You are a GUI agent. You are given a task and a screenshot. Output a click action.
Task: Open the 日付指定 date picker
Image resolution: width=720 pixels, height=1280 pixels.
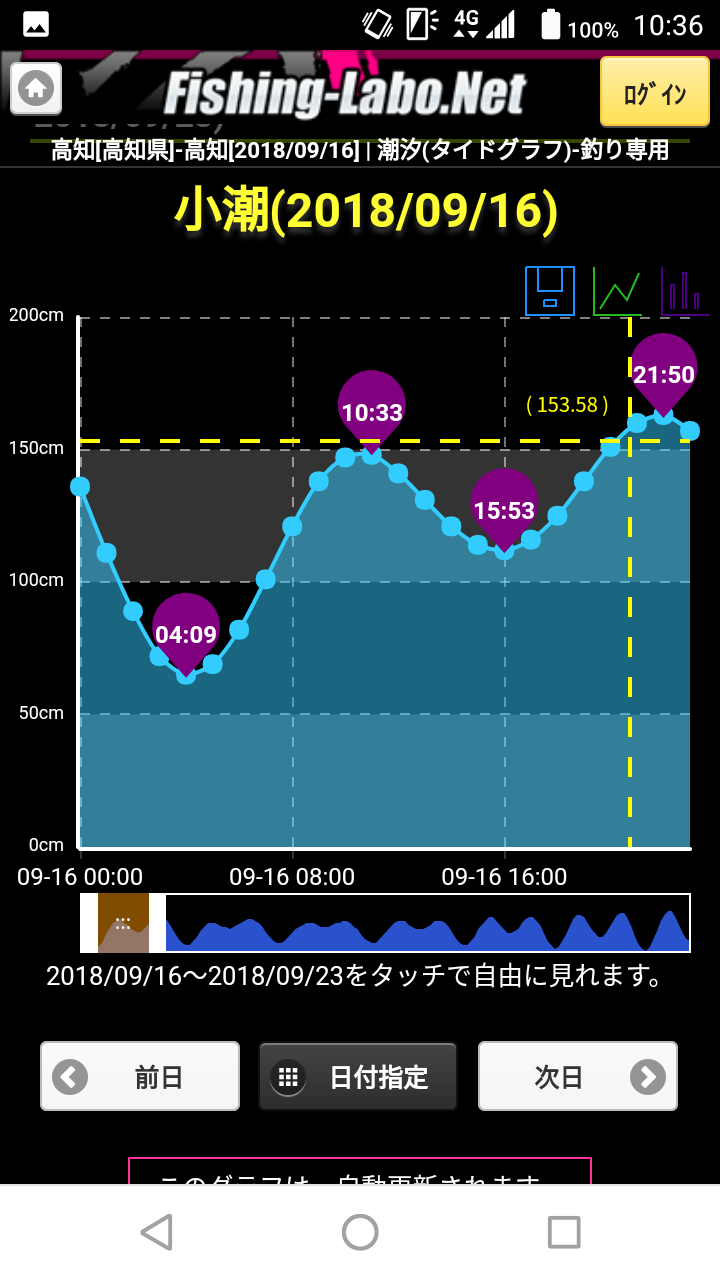(358, 1076)
